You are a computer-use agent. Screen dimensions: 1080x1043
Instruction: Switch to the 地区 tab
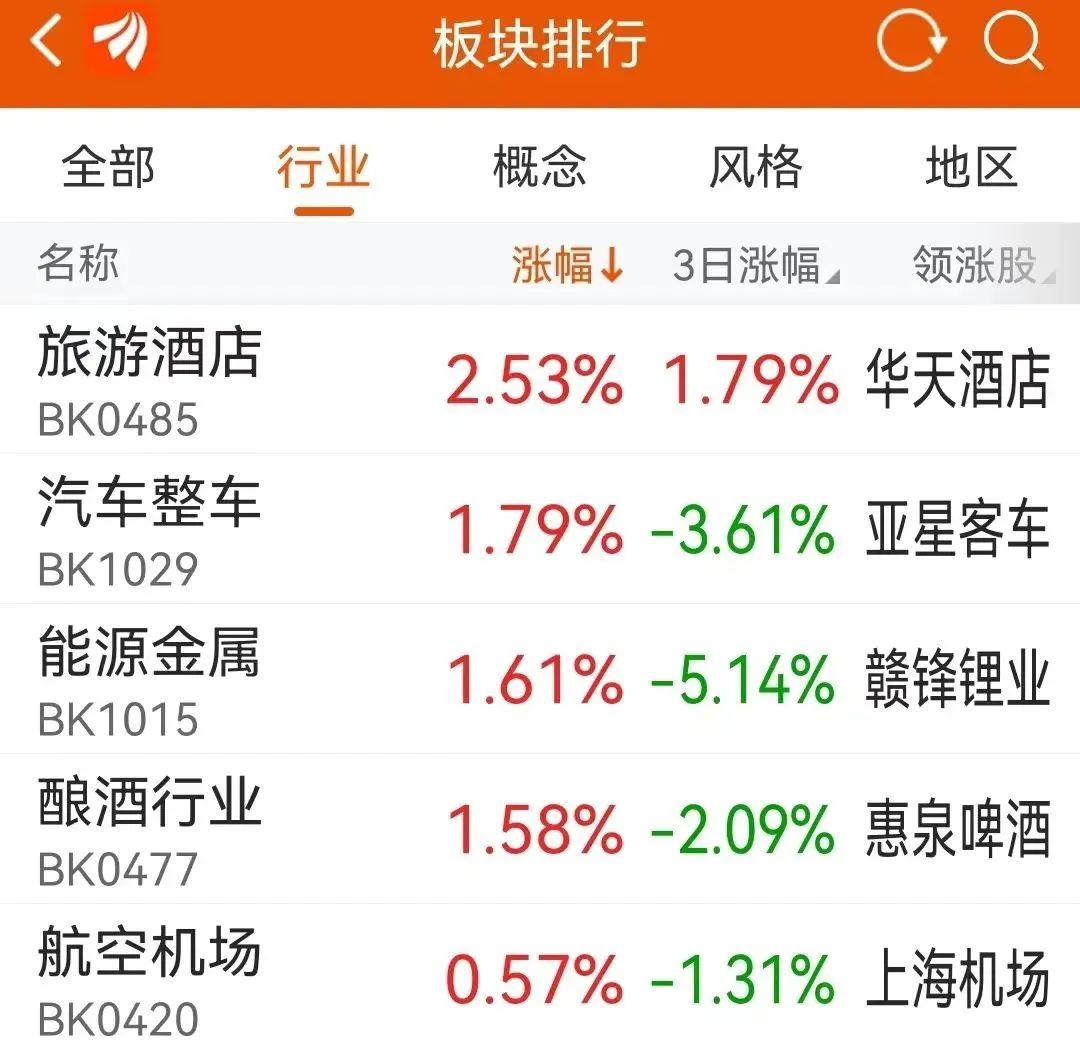coord(971,167)
